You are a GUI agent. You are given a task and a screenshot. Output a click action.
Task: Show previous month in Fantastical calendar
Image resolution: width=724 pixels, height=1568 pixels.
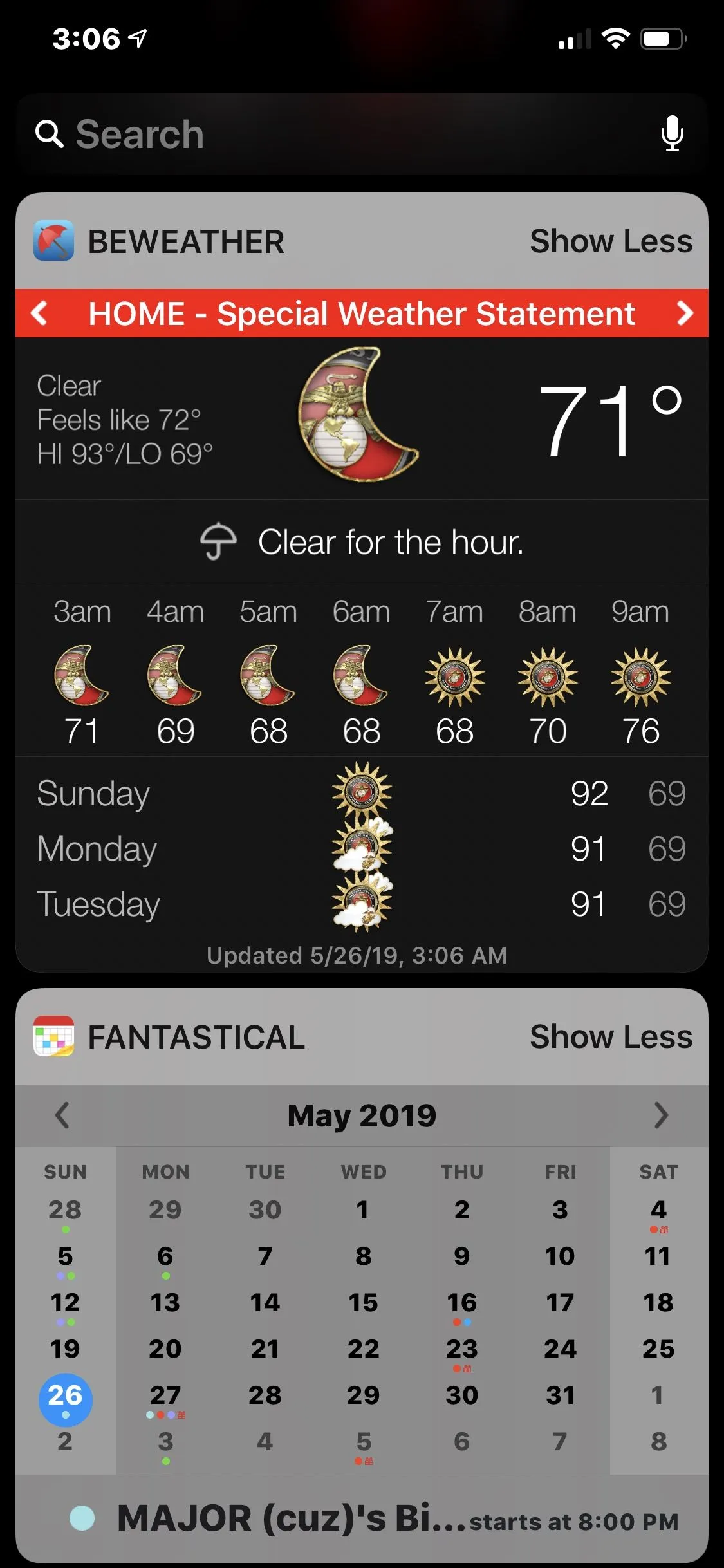[x=62, y=1115]
